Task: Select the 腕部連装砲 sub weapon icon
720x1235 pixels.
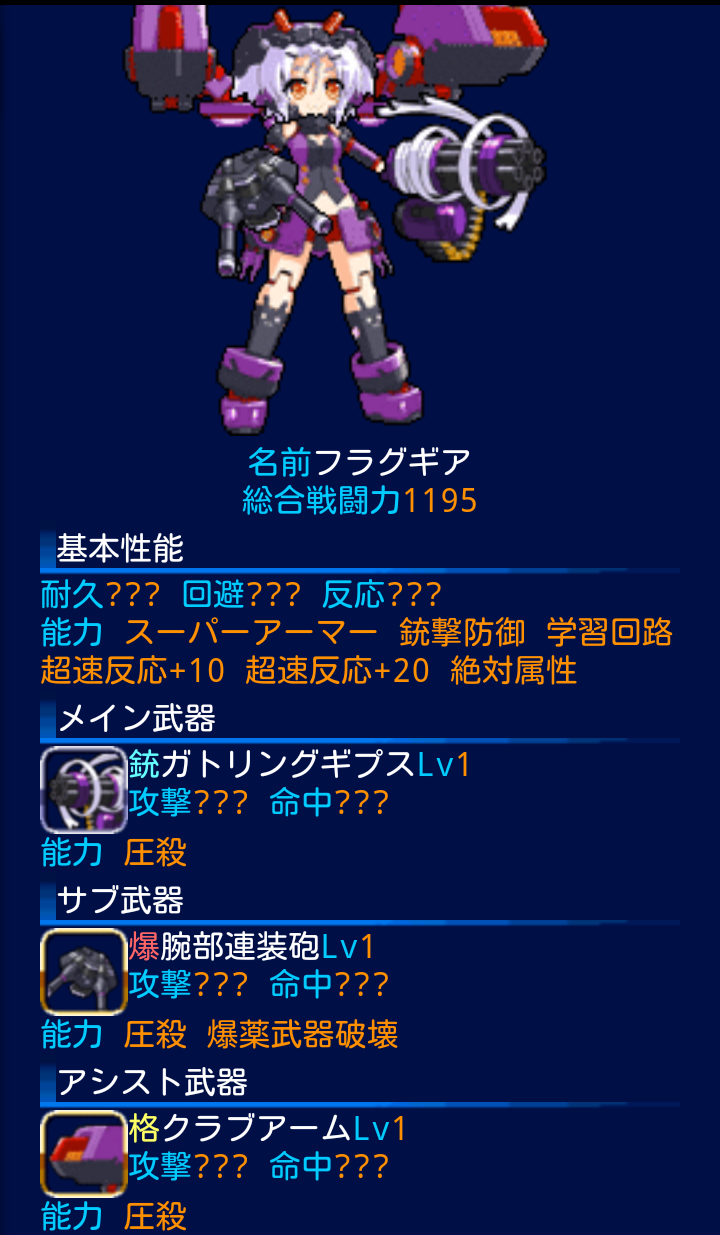Action: click(83, 971)
